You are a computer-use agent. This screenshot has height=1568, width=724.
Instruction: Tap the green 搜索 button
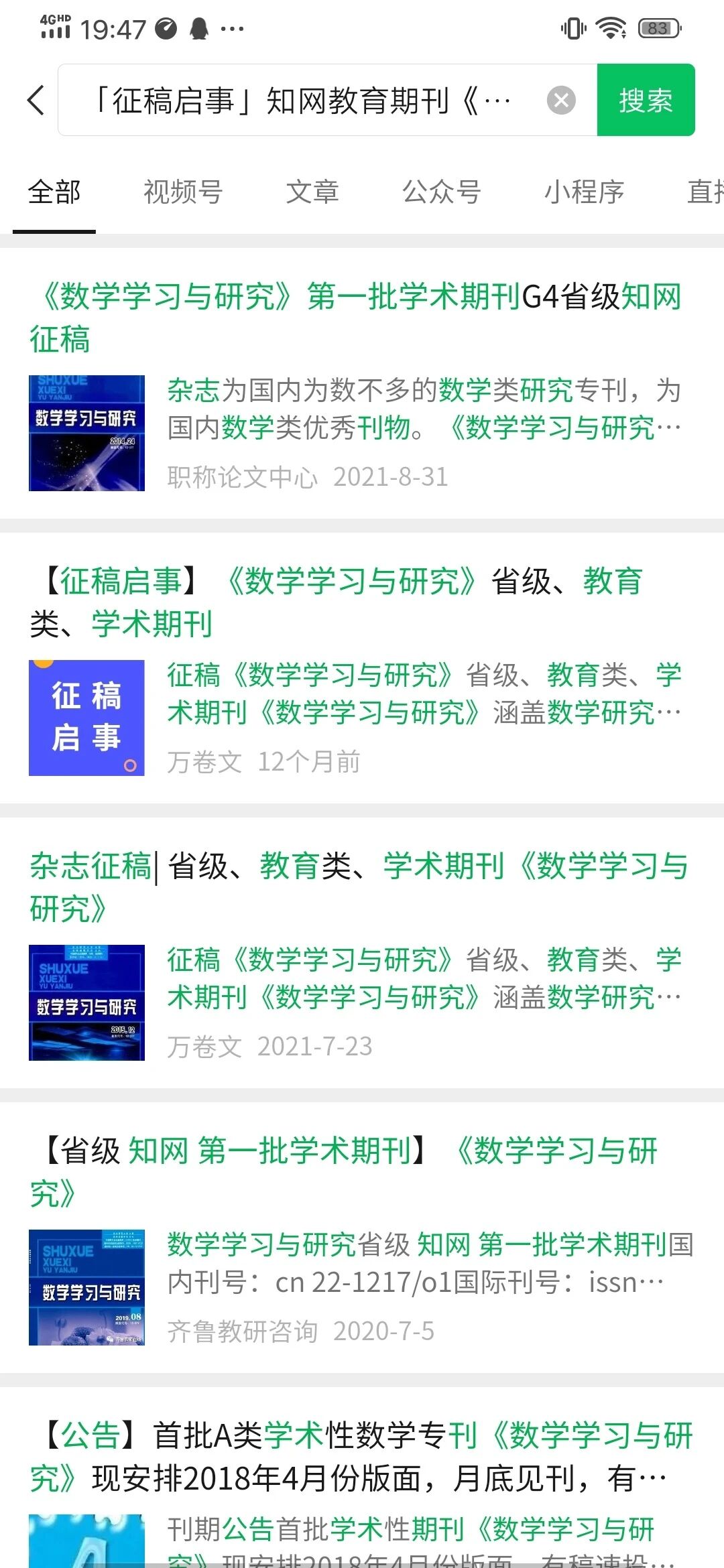pyautogui.click(x=646, y=101)
